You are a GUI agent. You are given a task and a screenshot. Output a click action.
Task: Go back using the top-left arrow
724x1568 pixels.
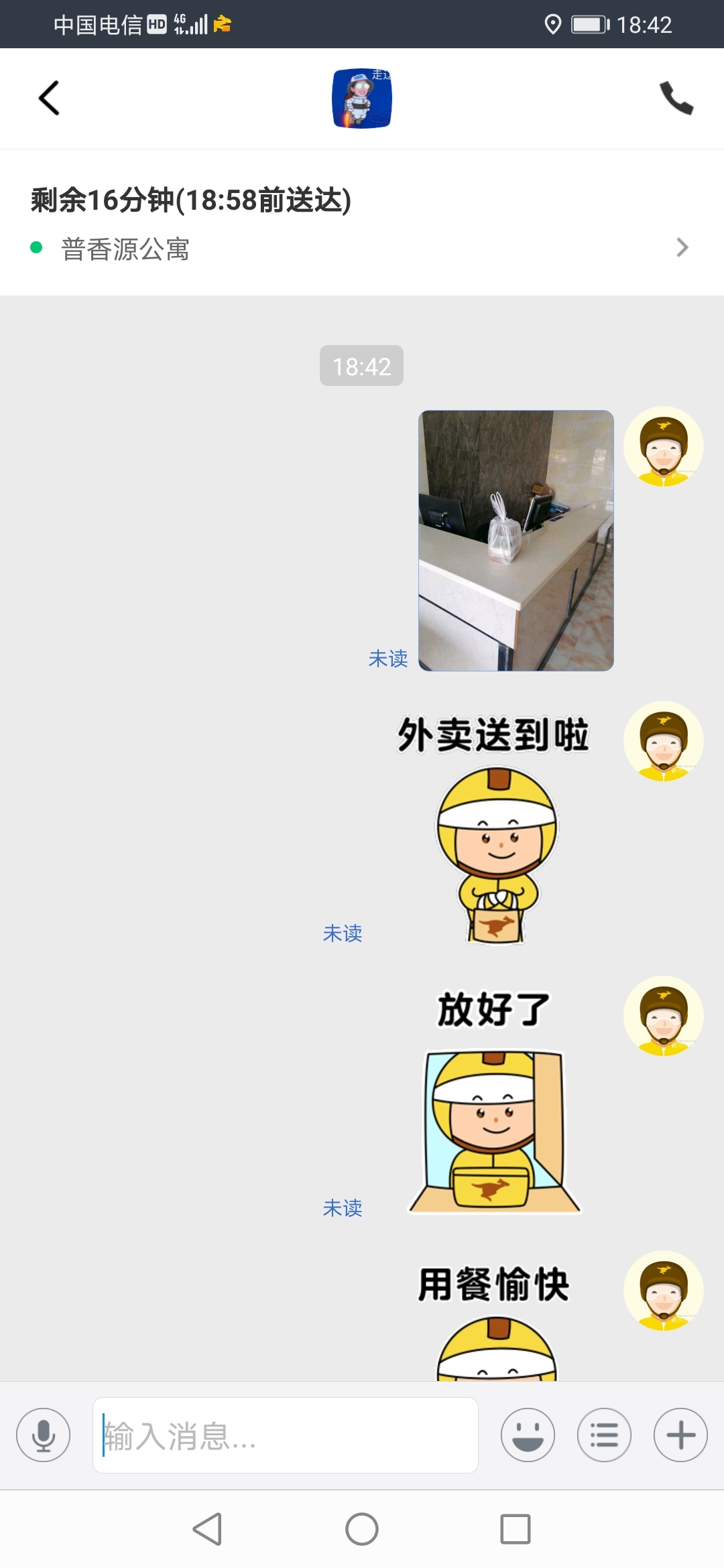click(49, 99)
